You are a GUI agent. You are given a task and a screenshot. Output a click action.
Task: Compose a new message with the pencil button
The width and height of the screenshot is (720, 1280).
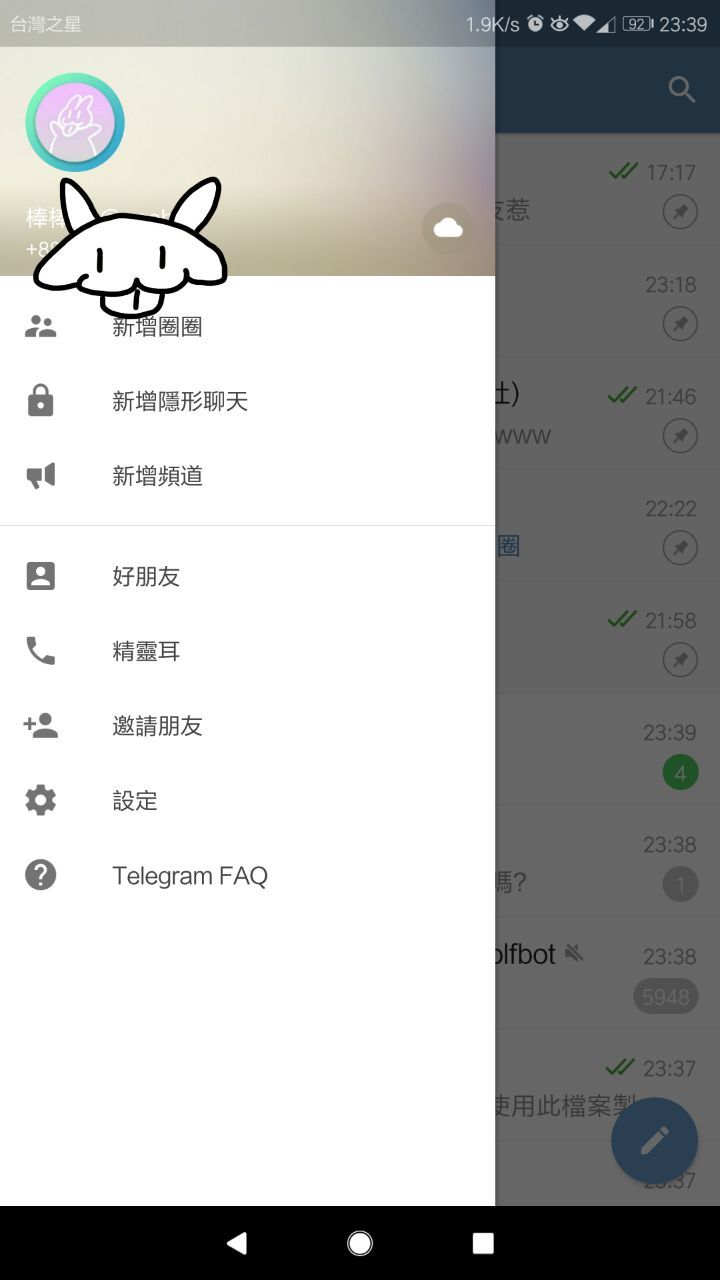tap(654, 1140)
